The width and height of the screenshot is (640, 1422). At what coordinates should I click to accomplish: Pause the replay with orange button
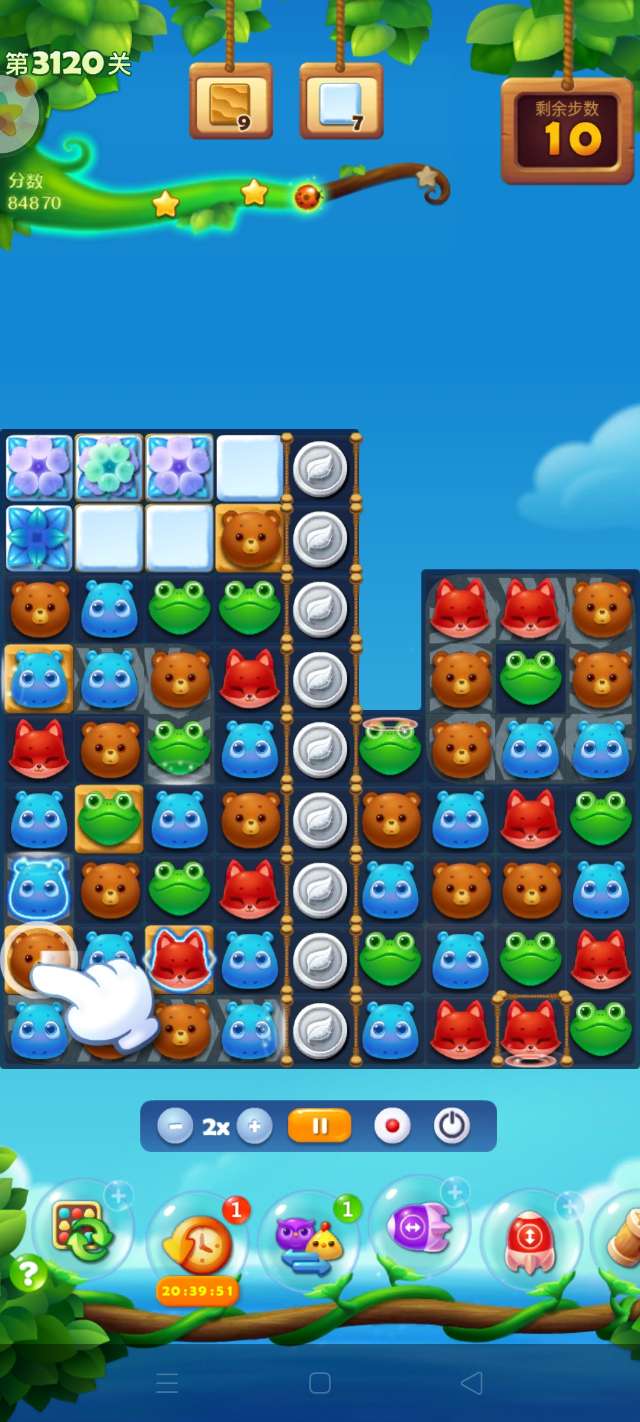[320, 1126]
